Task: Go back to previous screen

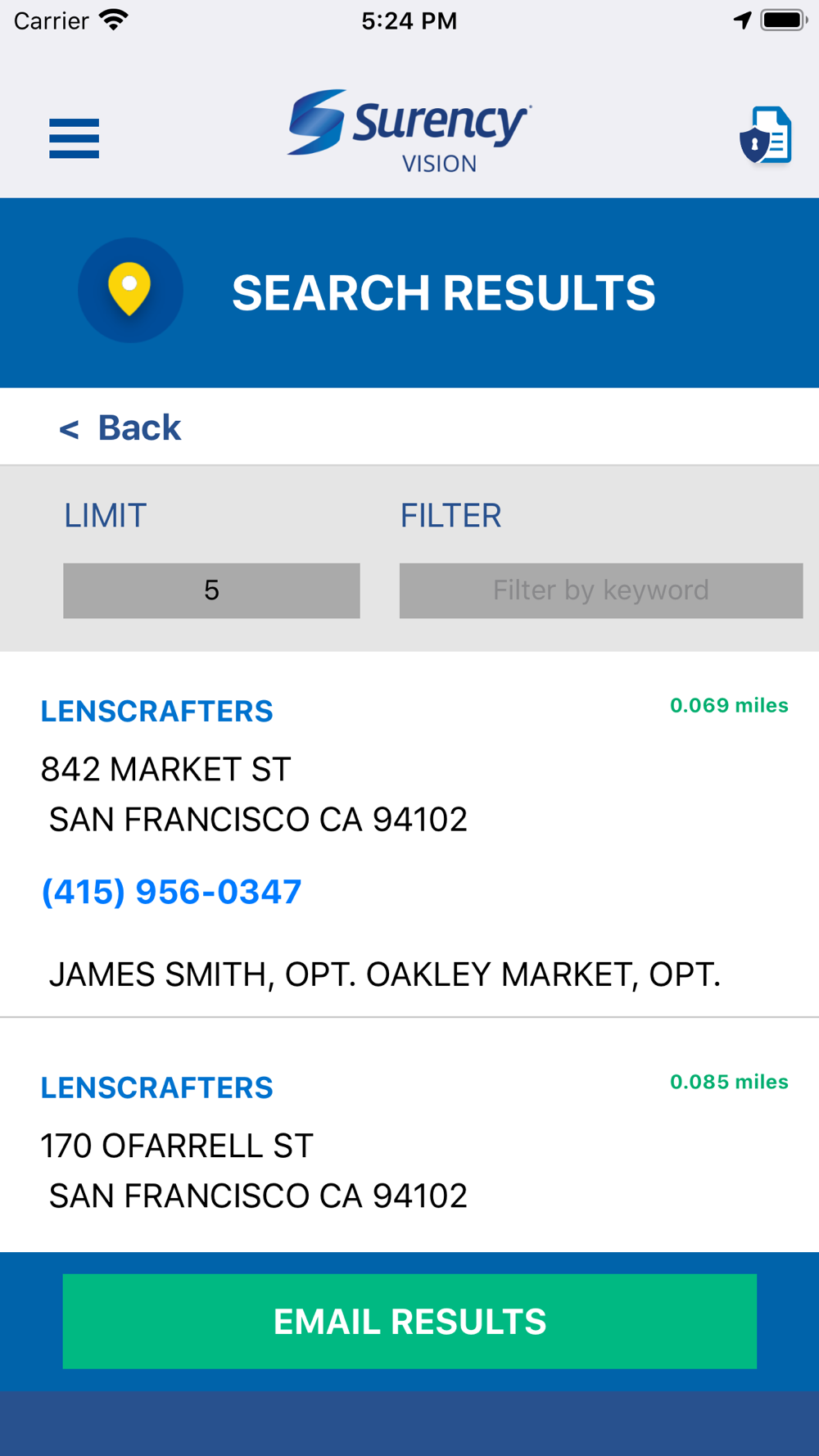Action: tap(120, 427)
